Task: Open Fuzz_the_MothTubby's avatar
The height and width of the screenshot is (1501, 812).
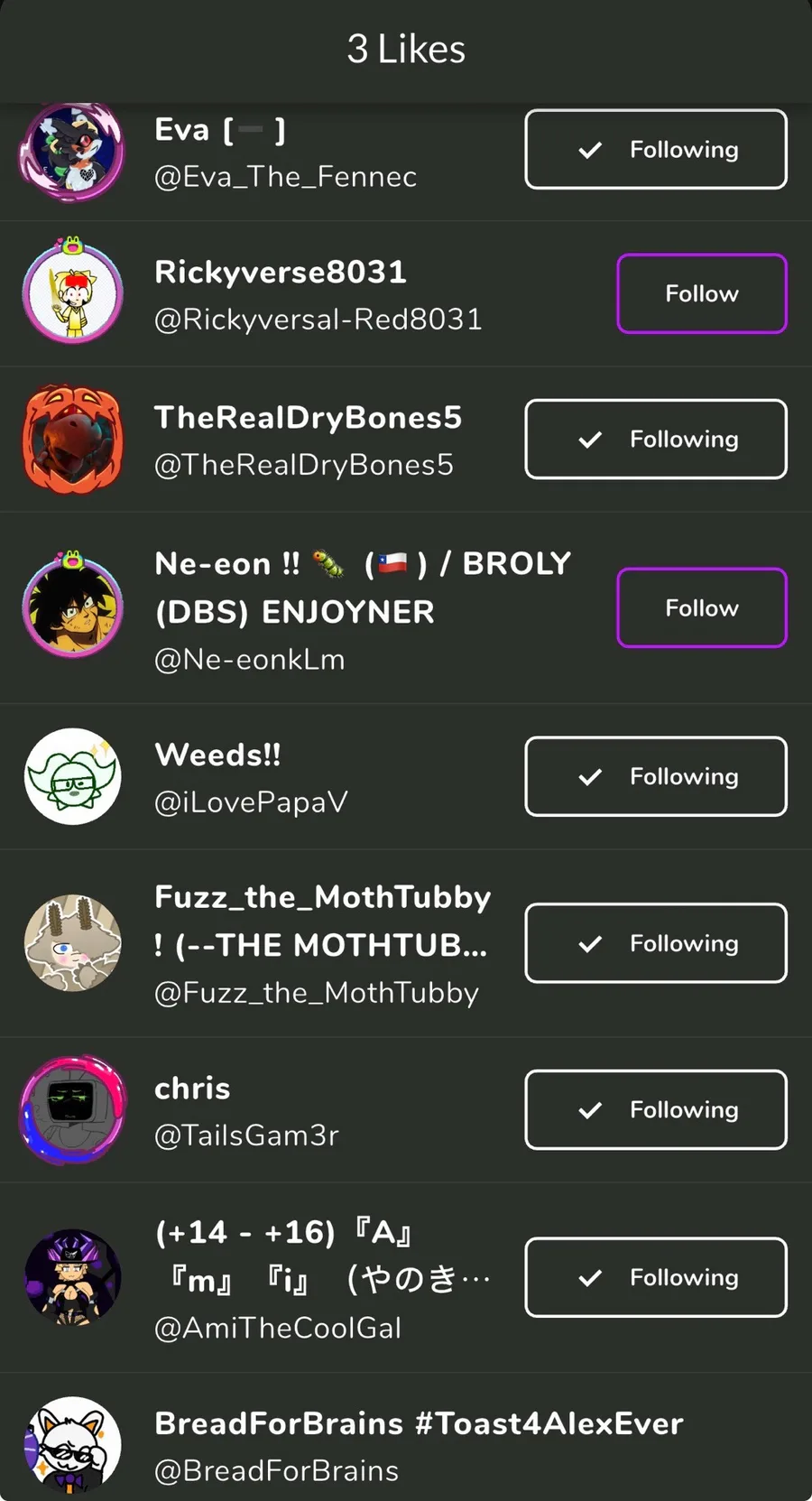Action: coord(72,943)
